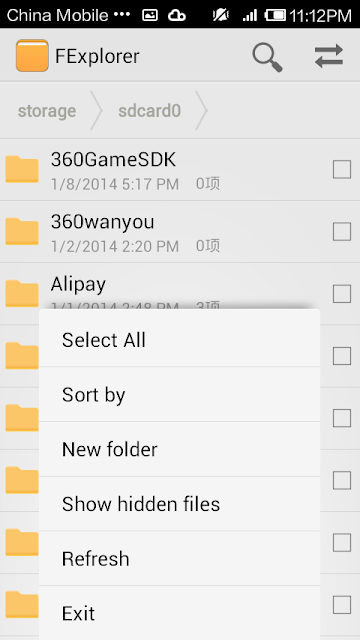The image size is (360, 640).
Task: Select Show hidden files
Action: tap(180, 504)
